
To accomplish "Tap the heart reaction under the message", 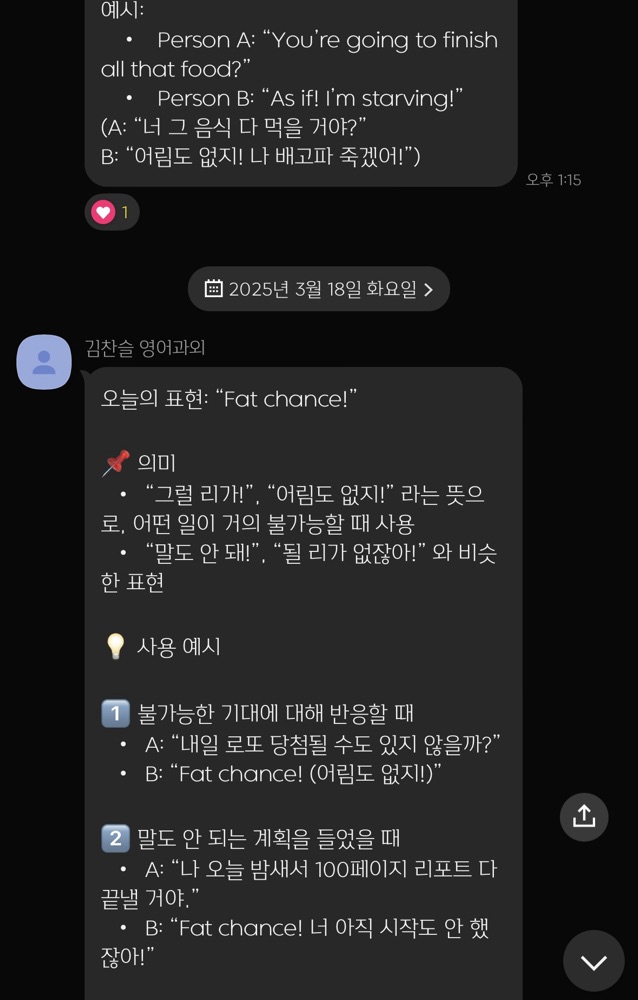I will [112, 212].
